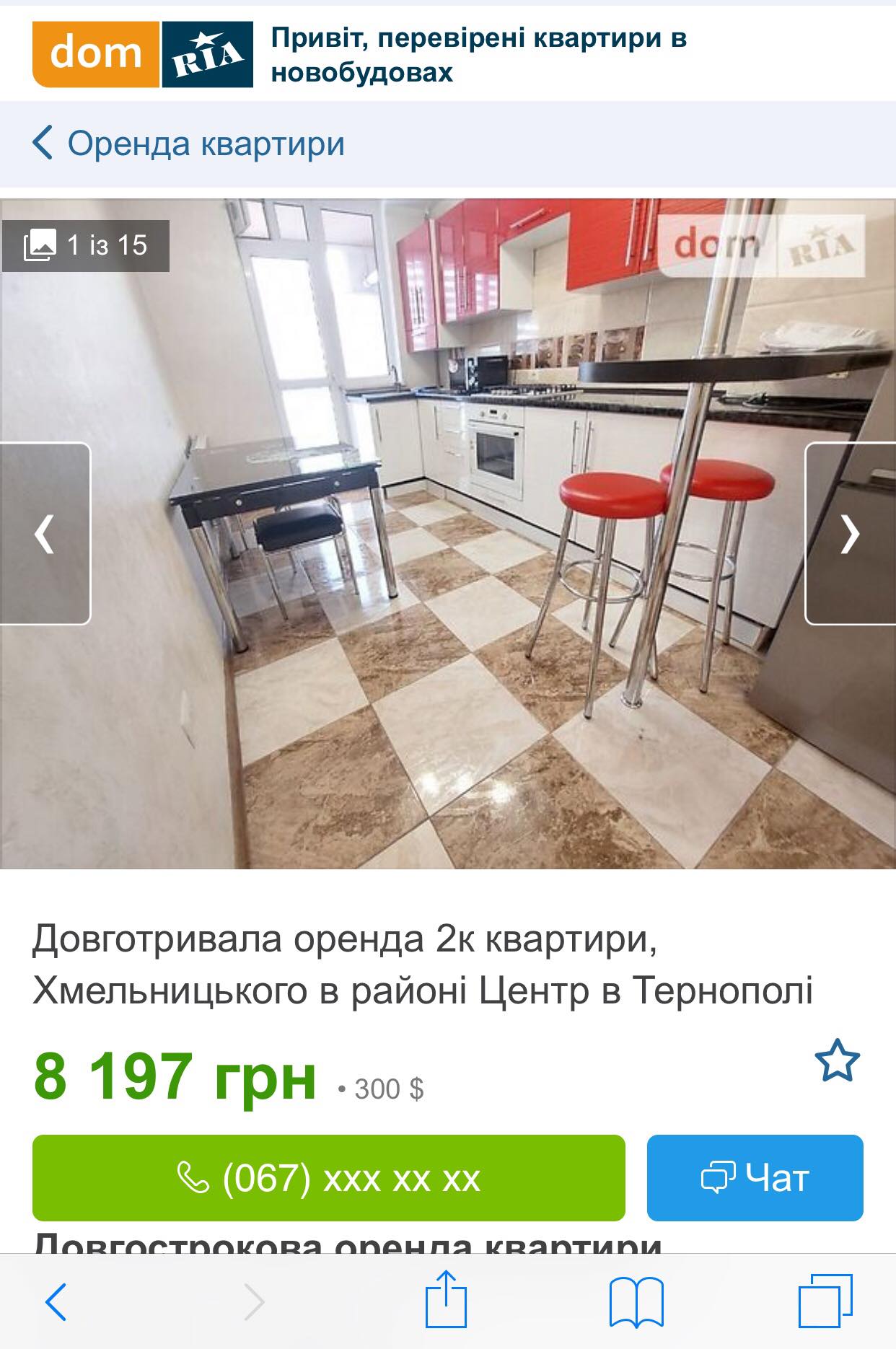The width and height of the screenshot is (896, 1349).
Task: Add listing to favorites with star
Action: (837, 1061)
